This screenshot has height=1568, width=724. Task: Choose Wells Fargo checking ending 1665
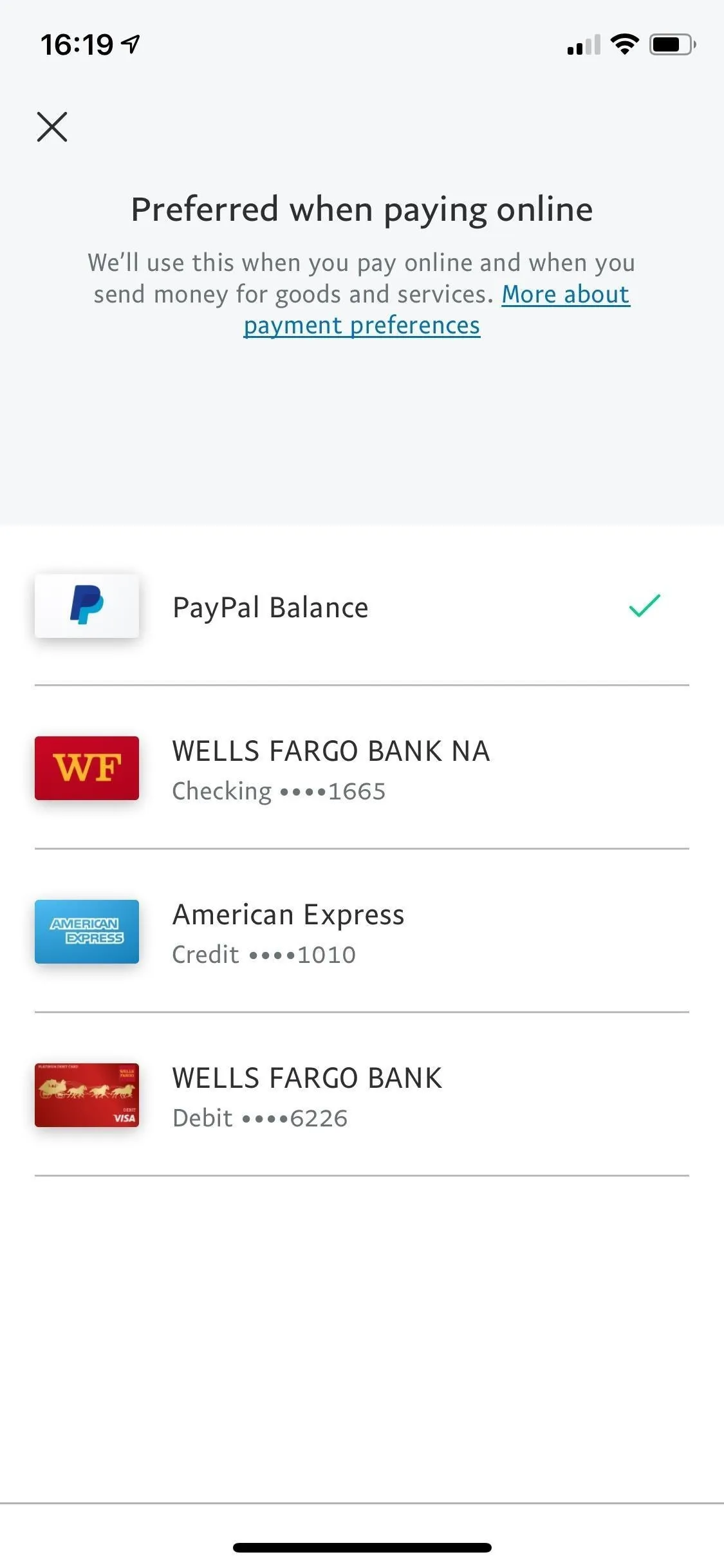362,768
